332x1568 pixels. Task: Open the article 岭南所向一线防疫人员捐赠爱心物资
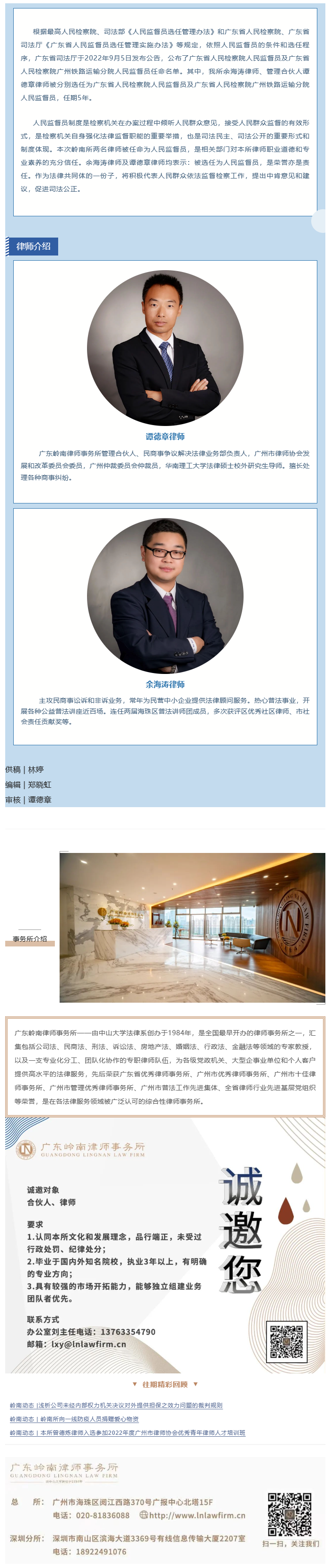(x=74, y=1419)
